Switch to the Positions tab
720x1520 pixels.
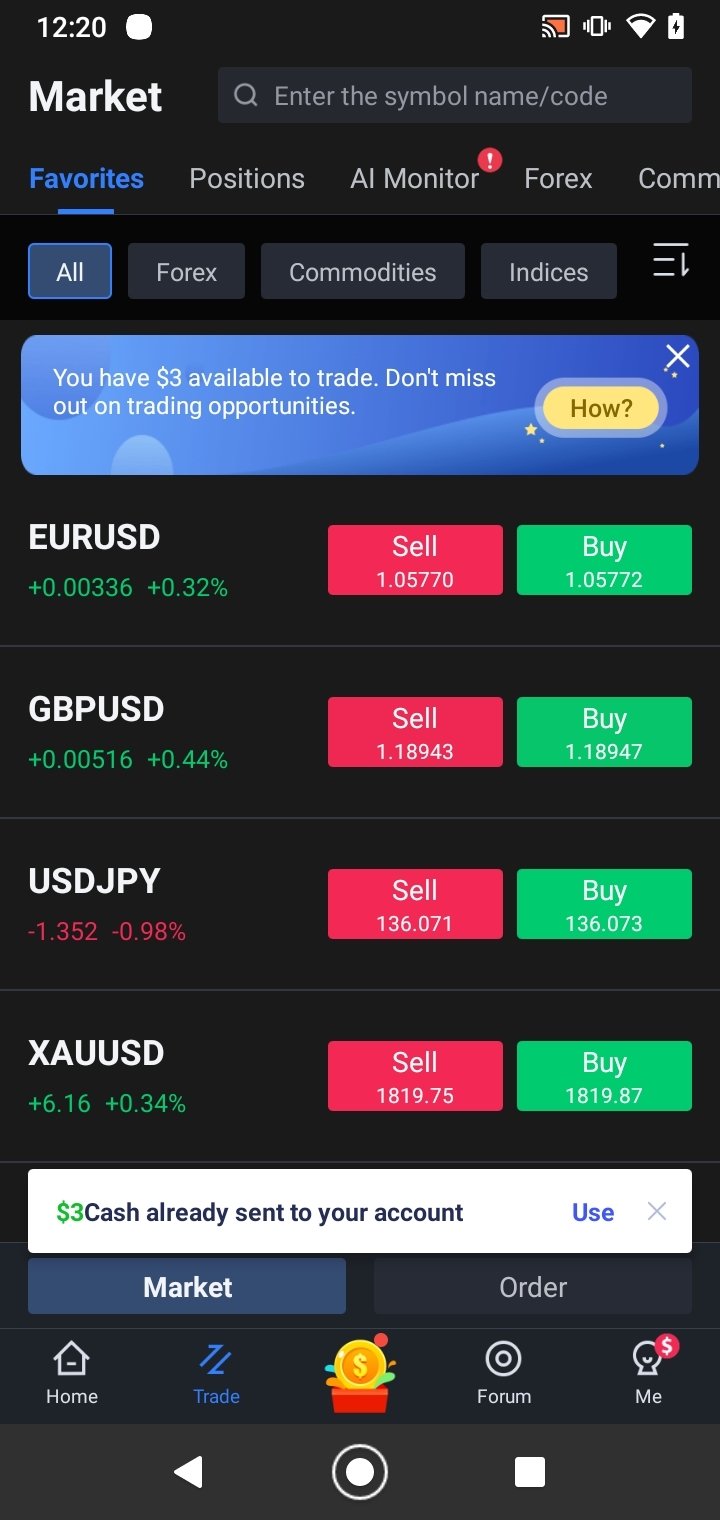(x=247, y=178)
